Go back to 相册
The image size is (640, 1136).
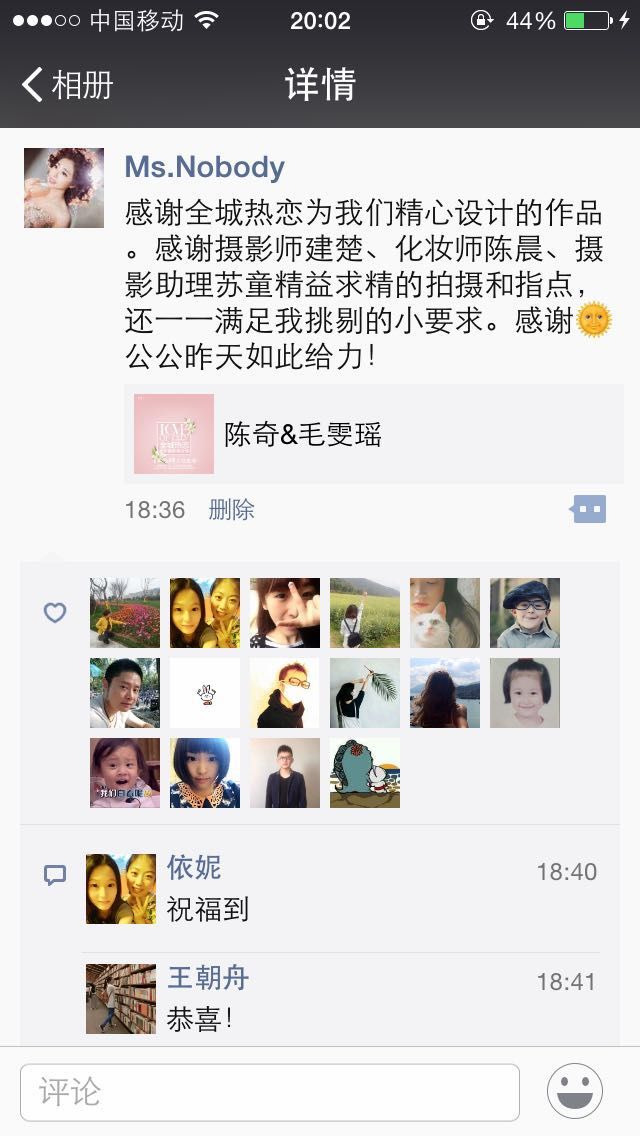point(67,84)
